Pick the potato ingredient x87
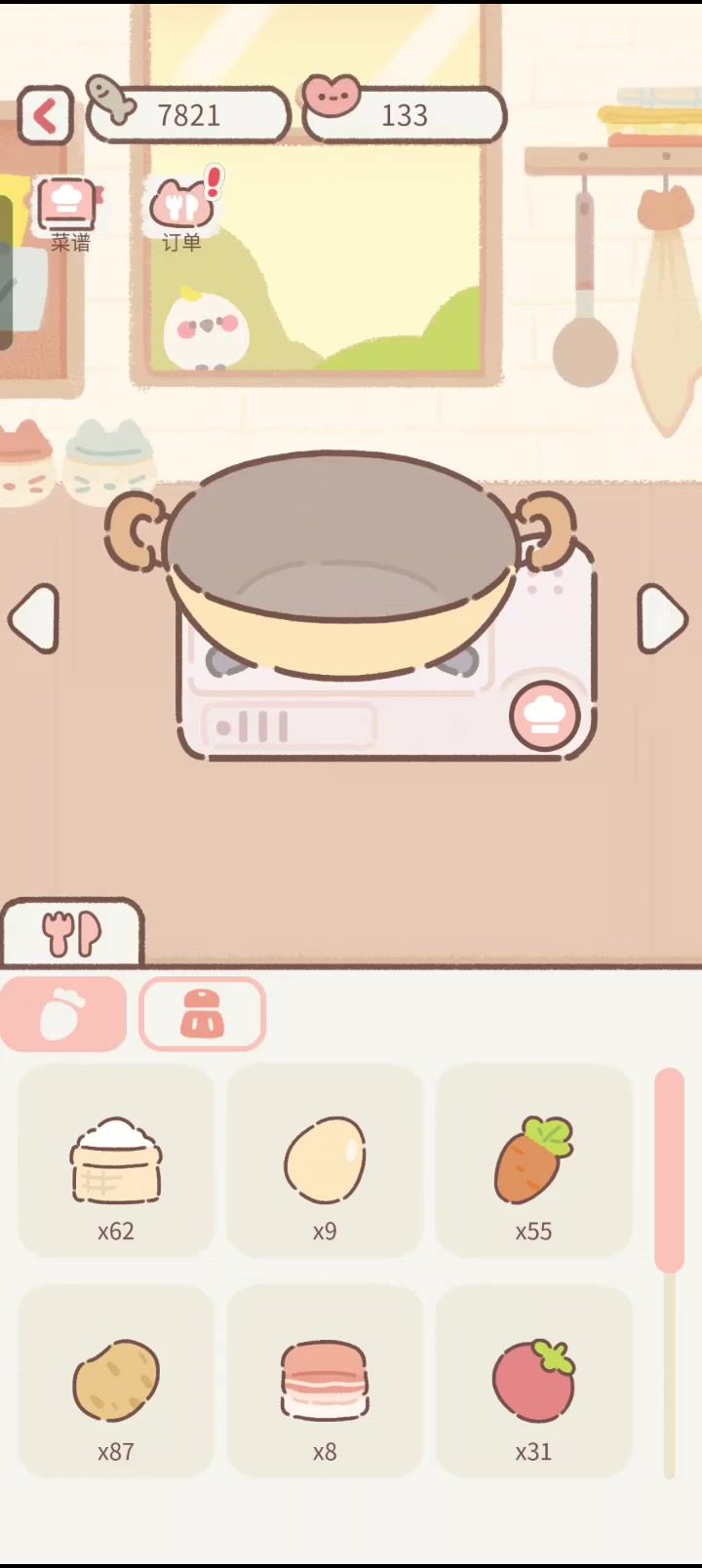The image size is (702, 1568). coord(116,1381)
